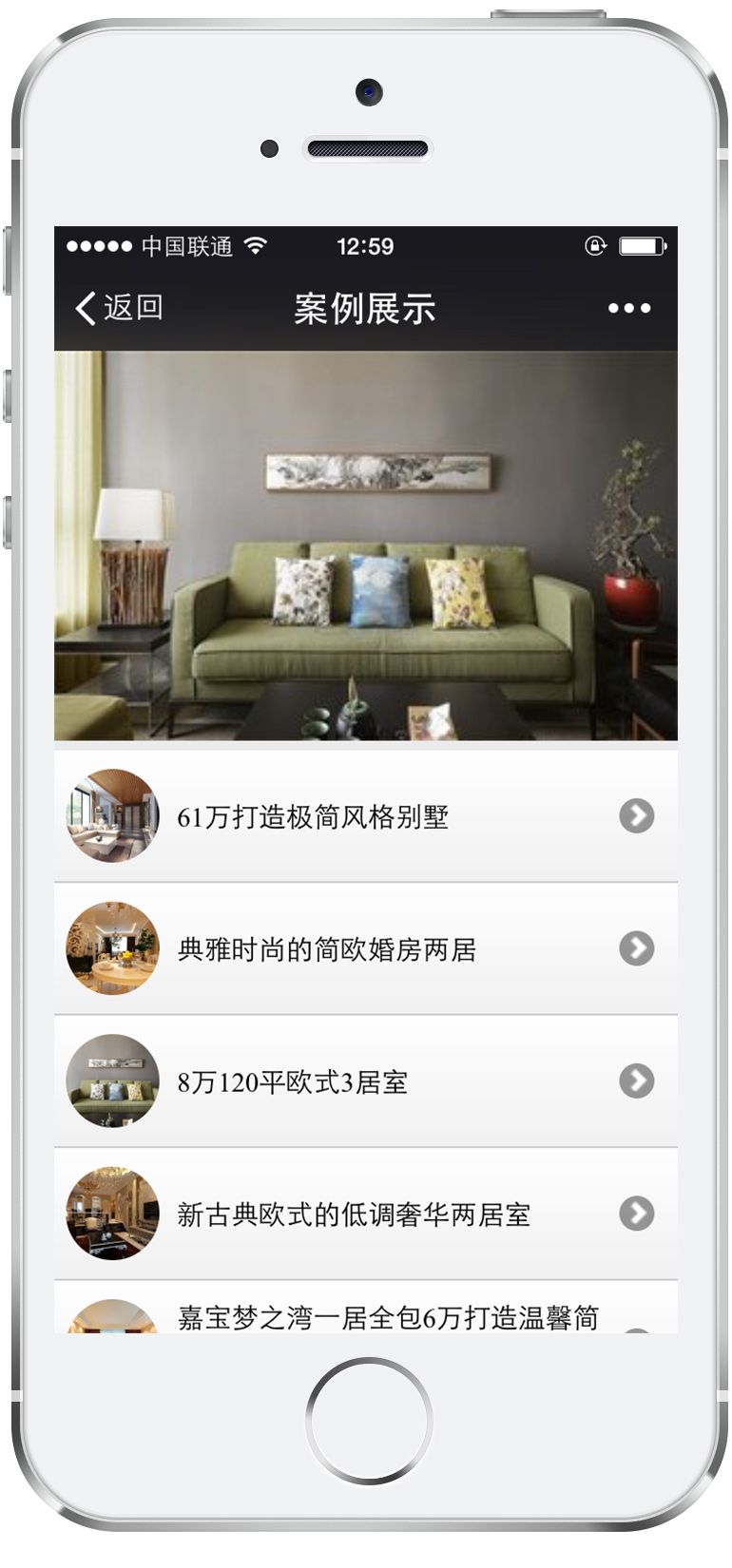The height and width of the screenshot is (1568, 732).
Task: Tap the 返回 back button
Action: pyautogui.click(x=119, y=308)
